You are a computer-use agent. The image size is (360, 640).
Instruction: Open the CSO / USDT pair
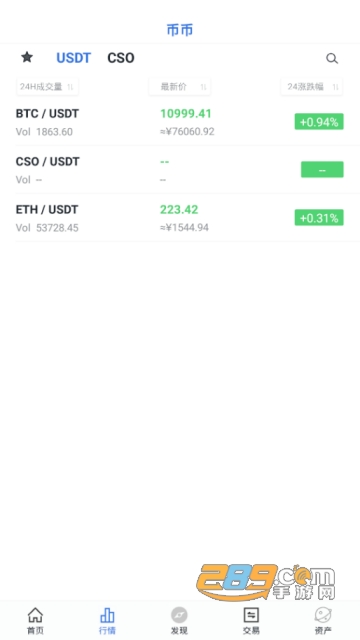point(180,169)
